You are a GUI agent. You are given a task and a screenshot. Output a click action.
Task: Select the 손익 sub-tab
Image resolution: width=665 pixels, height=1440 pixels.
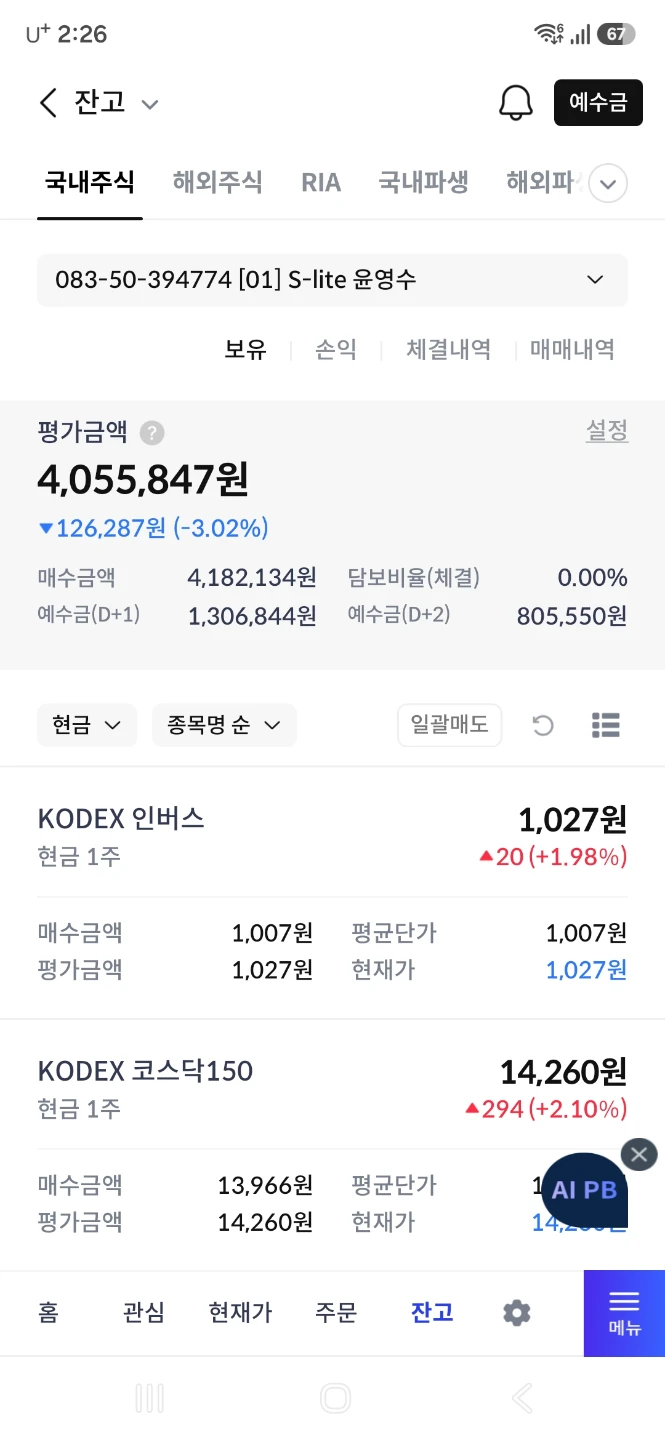(x=336, y=349)
